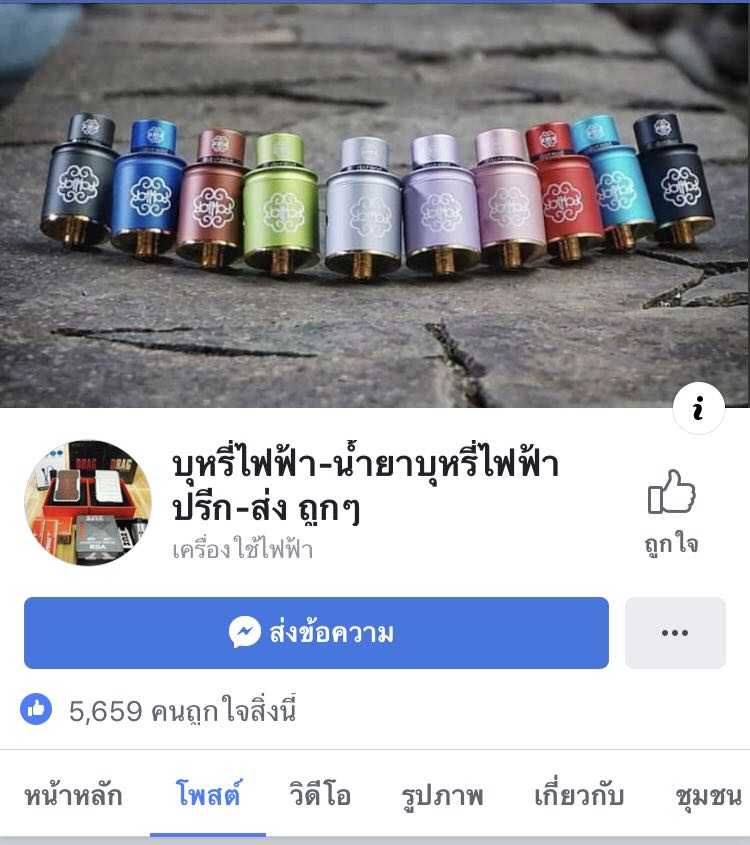Switch to the ชุมชน tab
Viewport: 750px width, 845px height.
tap(708, 795)
